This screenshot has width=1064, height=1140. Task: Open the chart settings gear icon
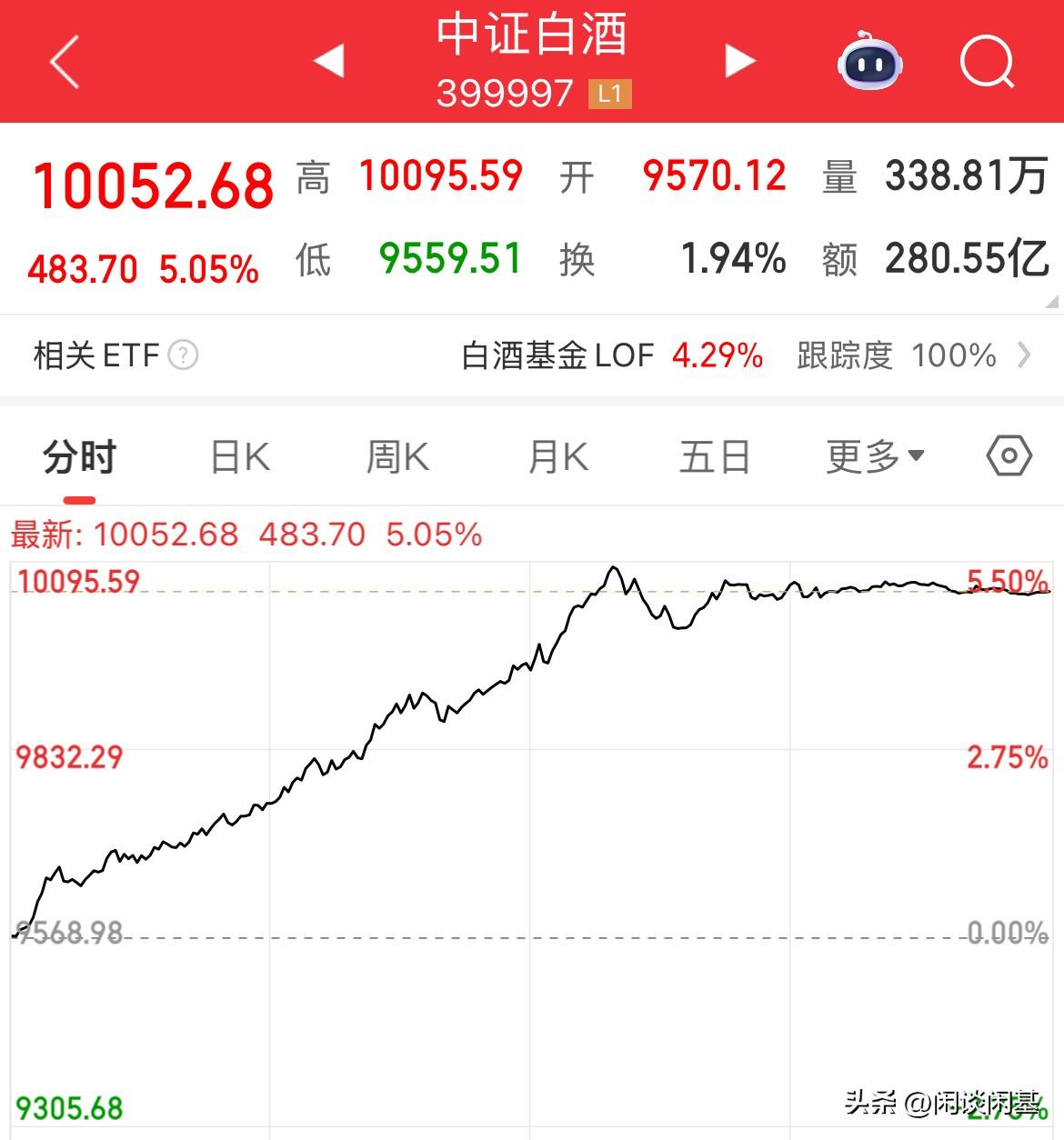pos(1008,457)
